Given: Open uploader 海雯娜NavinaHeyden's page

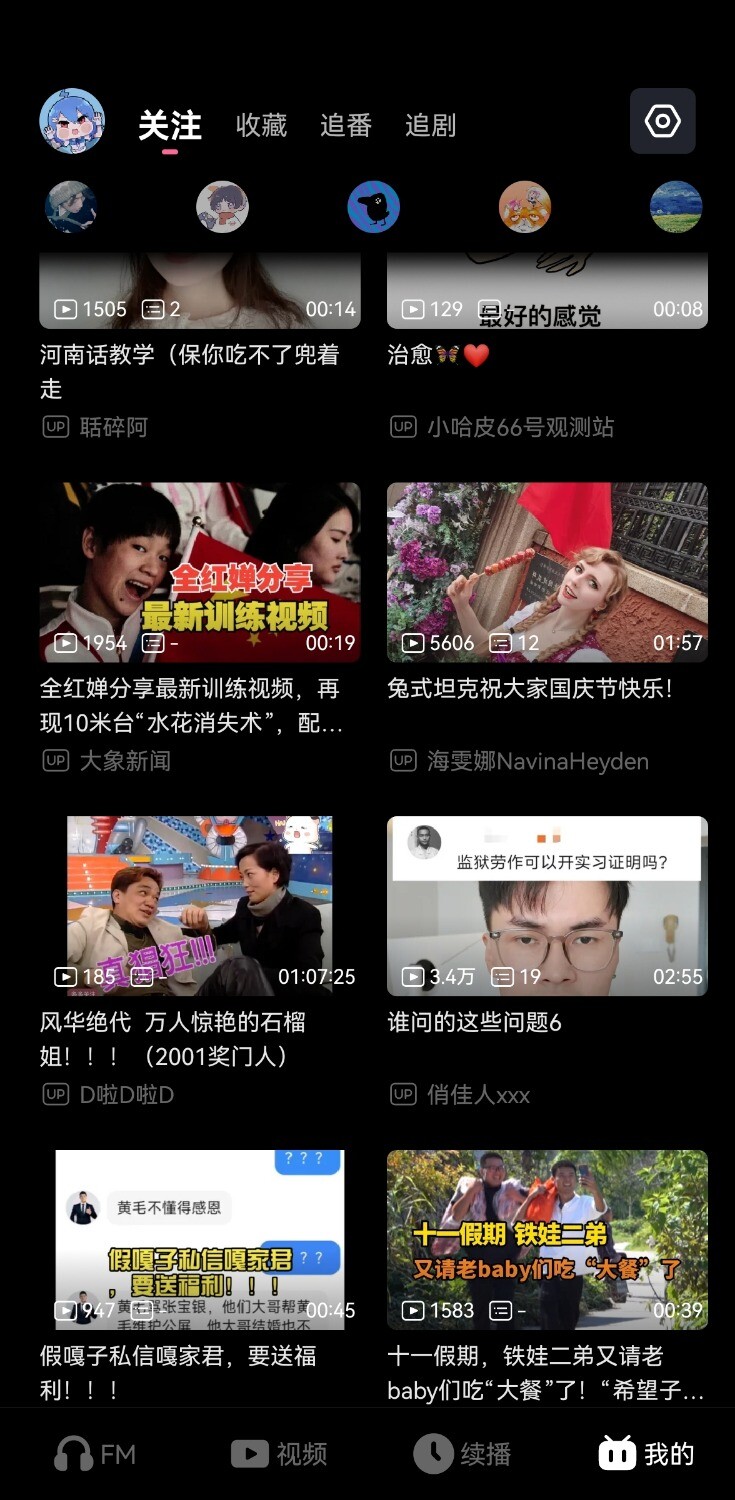Looking at the screenshot, I should point(537,761).
